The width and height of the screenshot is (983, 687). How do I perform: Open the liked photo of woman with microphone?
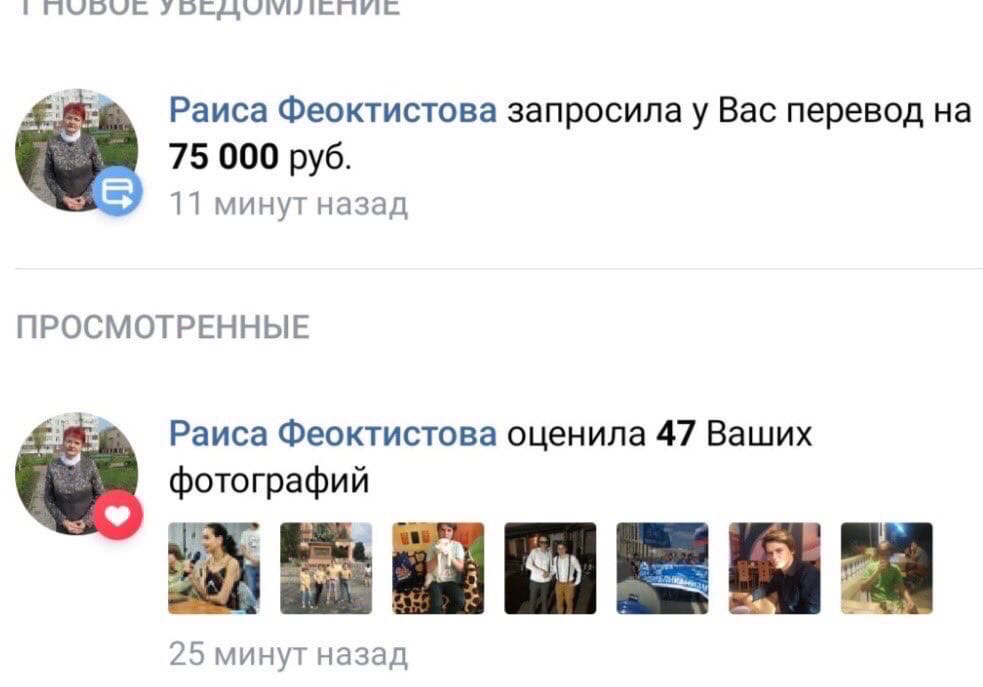point(214,567)
